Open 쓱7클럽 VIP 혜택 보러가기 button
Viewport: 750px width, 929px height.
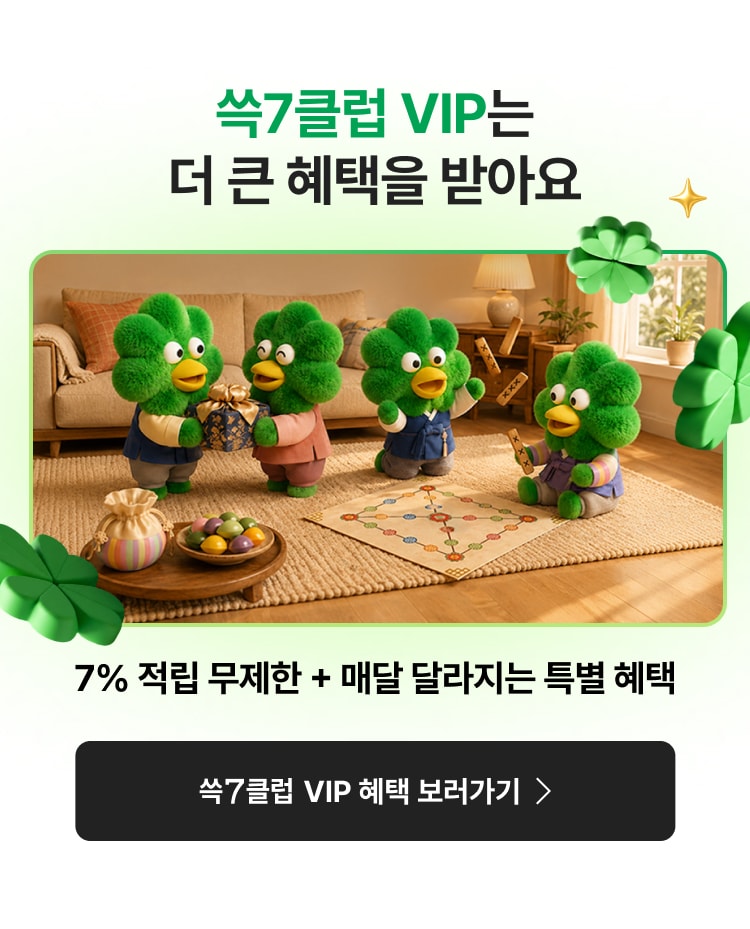click(x=375, y=790)
